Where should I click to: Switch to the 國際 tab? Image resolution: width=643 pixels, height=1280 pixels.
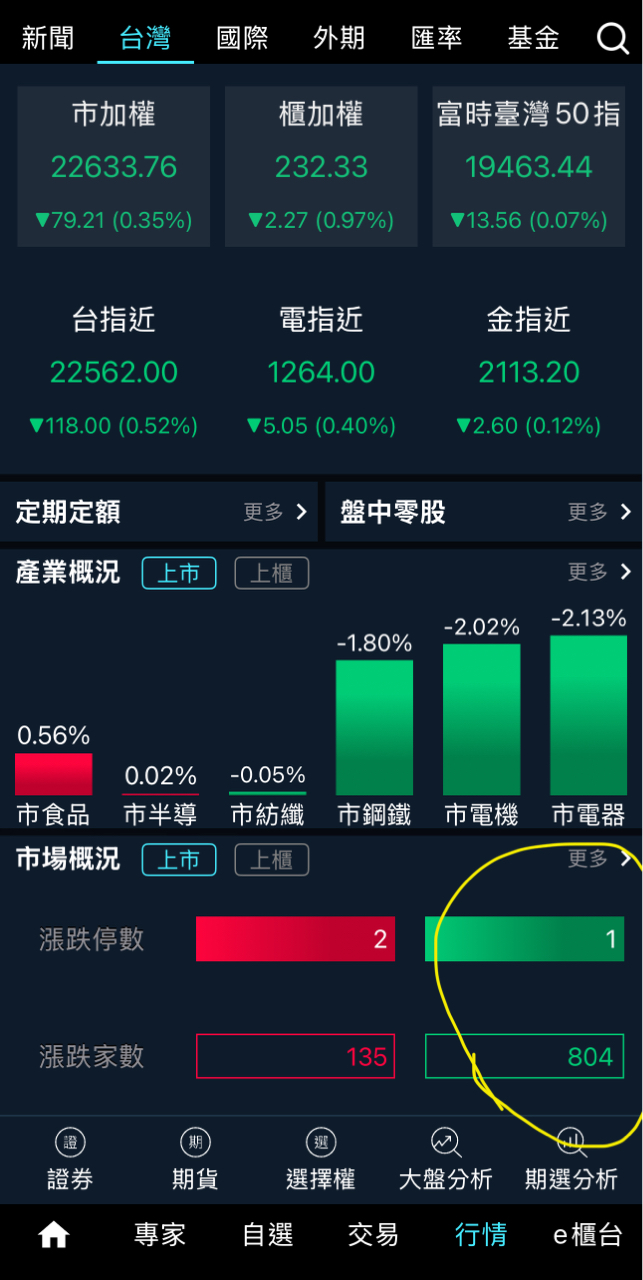[242, 38]
